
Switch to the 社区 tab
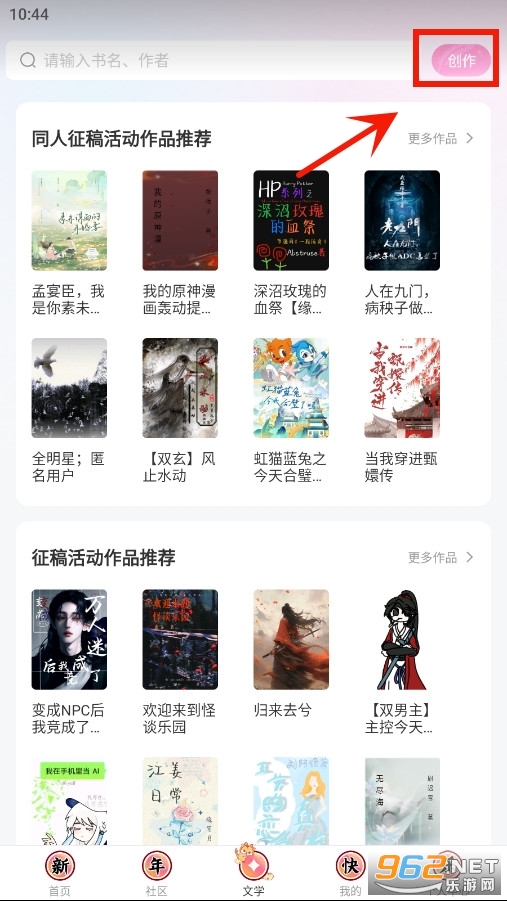click(156, 873)
